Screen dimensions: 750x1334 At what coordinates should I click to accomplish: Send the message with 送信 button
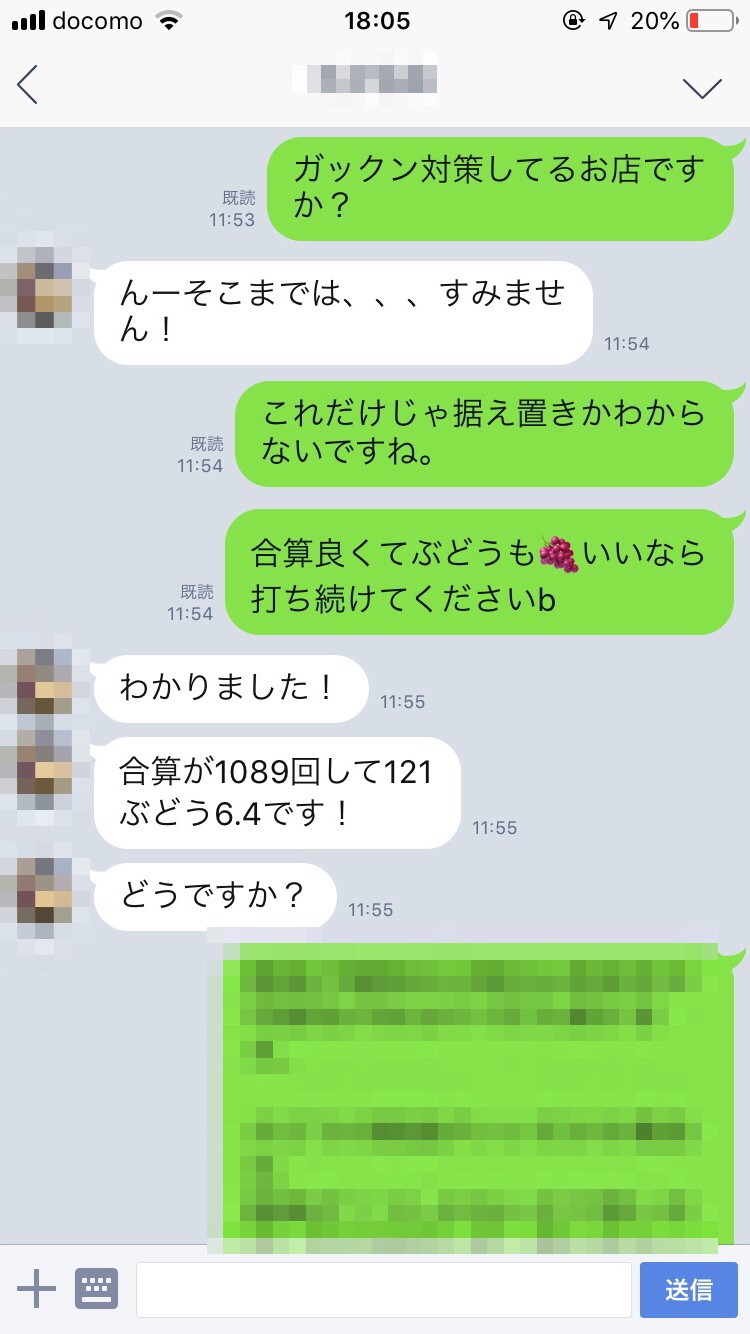(x=688, y=1289)
